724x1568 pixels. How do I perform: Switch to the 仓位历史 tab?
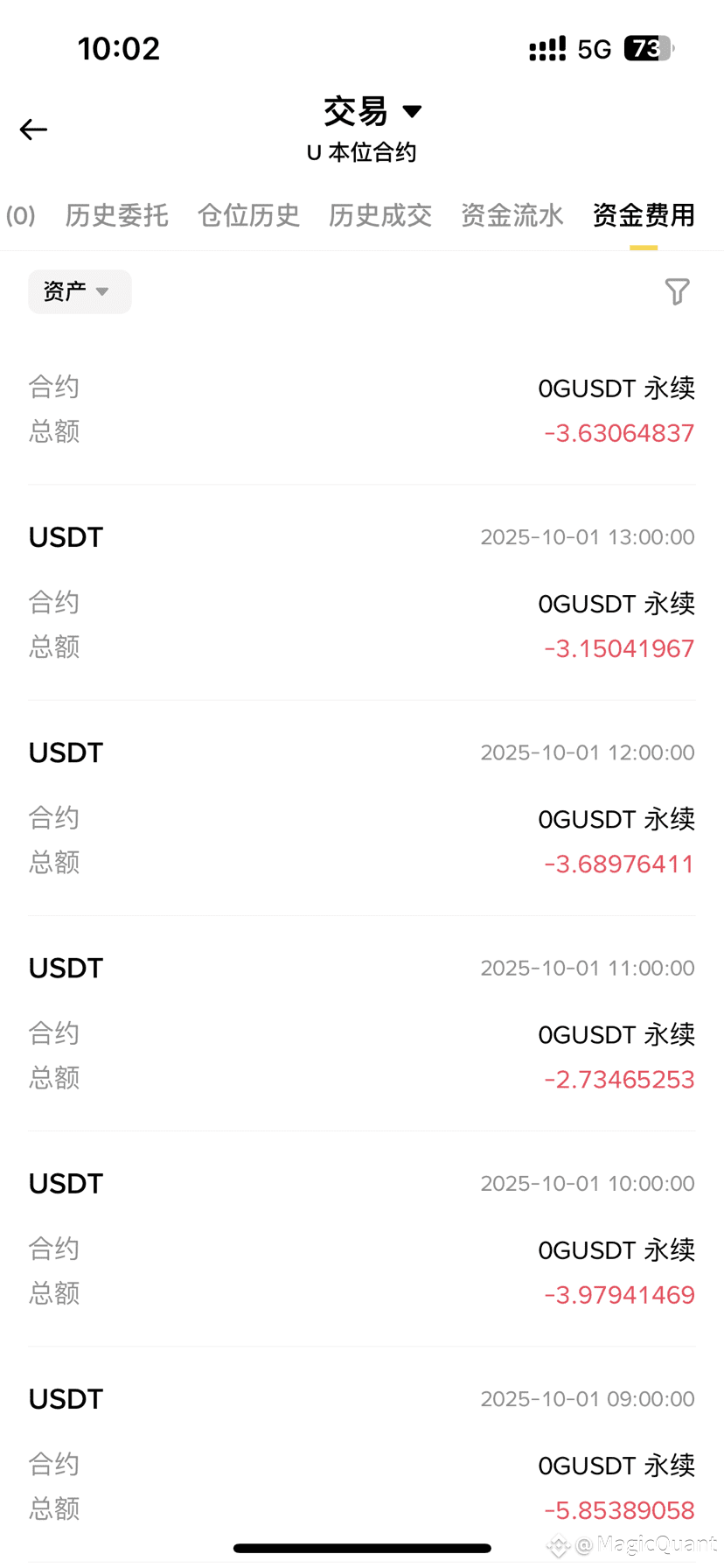[x=248, y=215]
